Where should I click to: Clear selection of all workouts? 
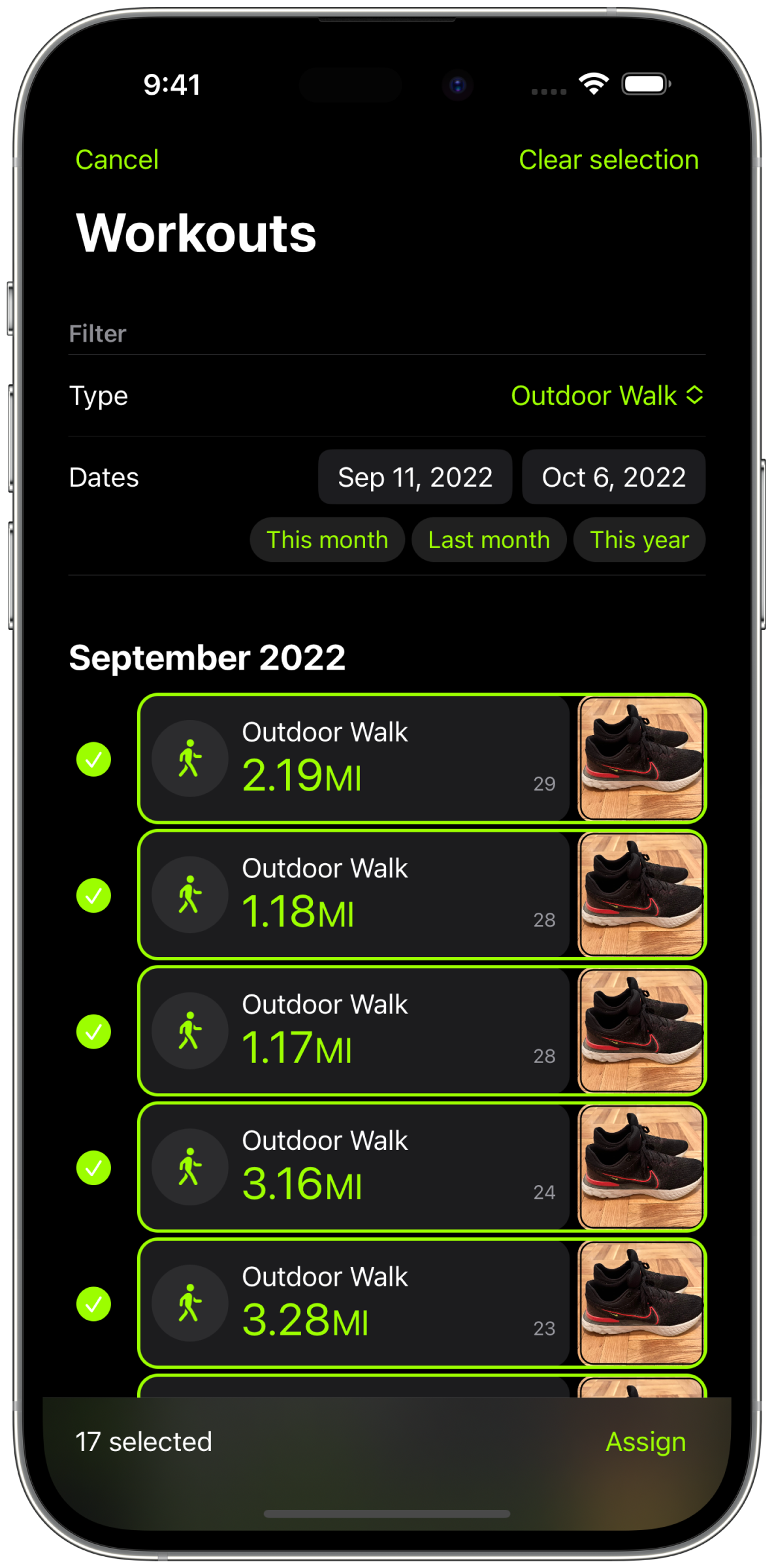[608, 160]
